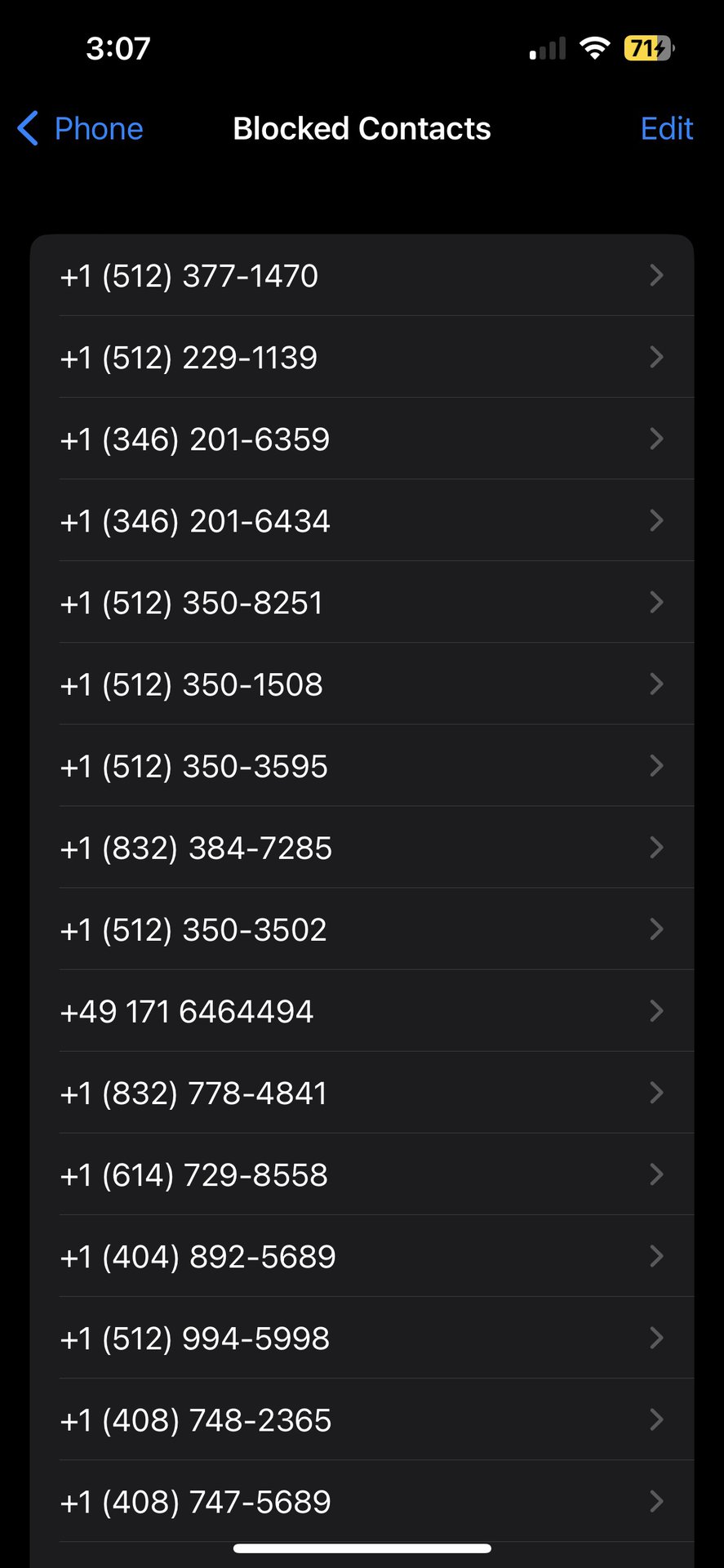The image size is (724, 1568).
Task: Open +1 (614) 729-8558 entry
Action: (362, 1174)
